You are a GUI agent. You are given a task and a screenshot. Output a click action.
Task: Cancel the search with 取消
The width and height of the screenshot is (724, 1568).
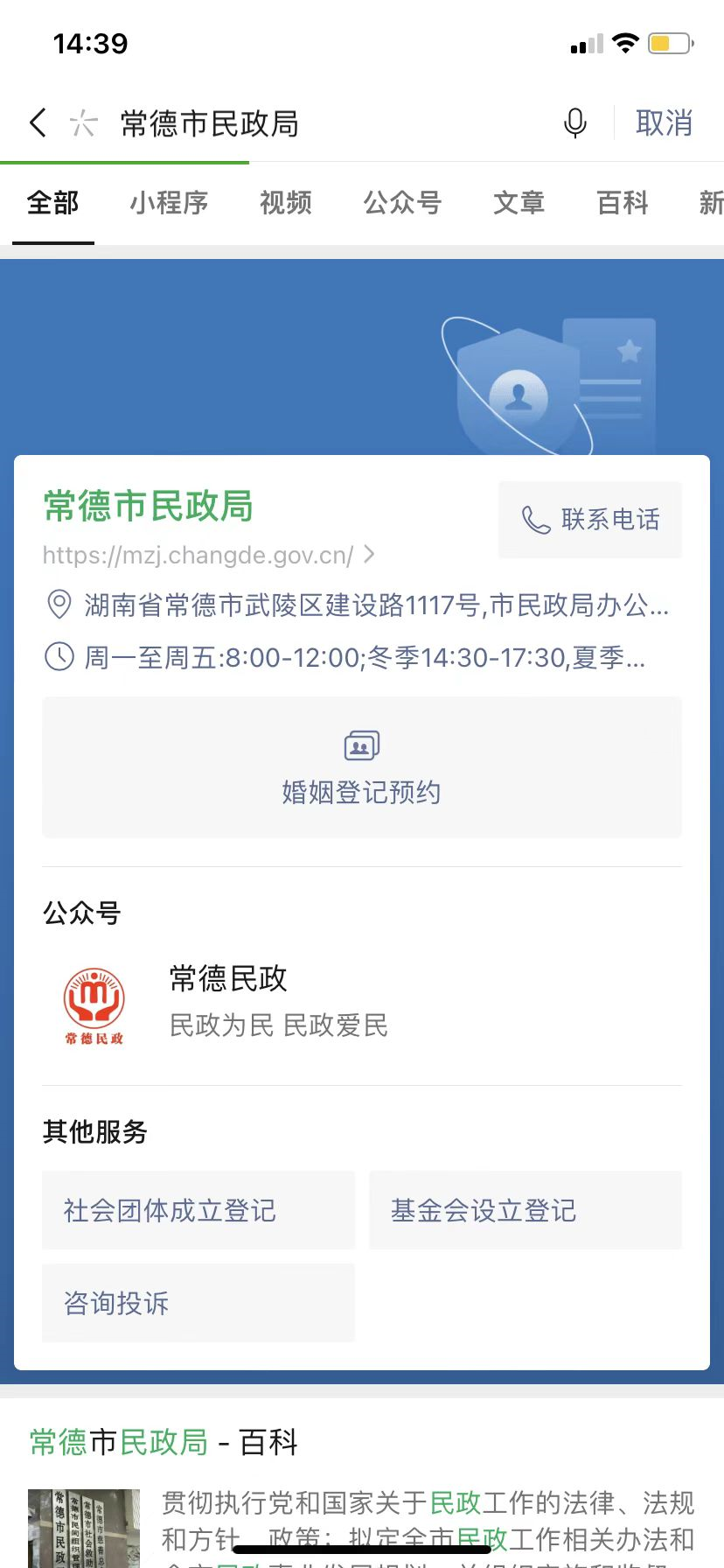(664, 123)
